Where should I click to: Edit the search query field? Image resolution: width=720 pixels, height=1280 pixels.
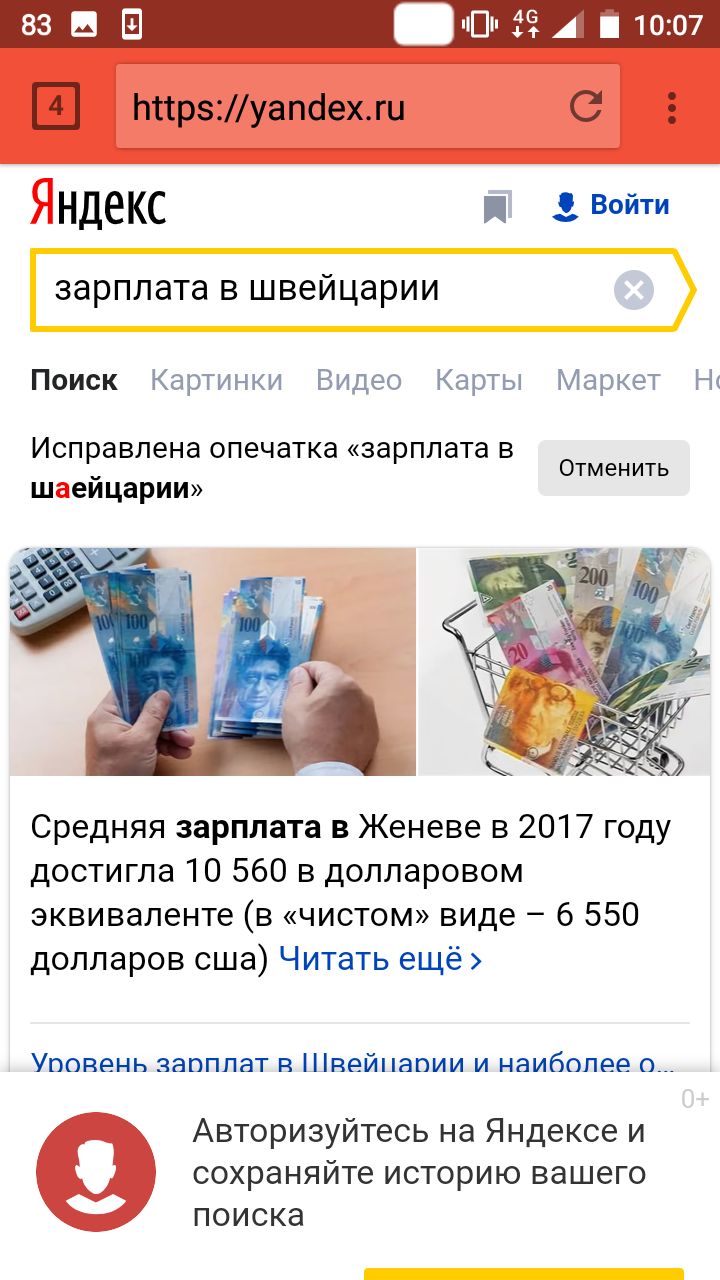point(330,290)
